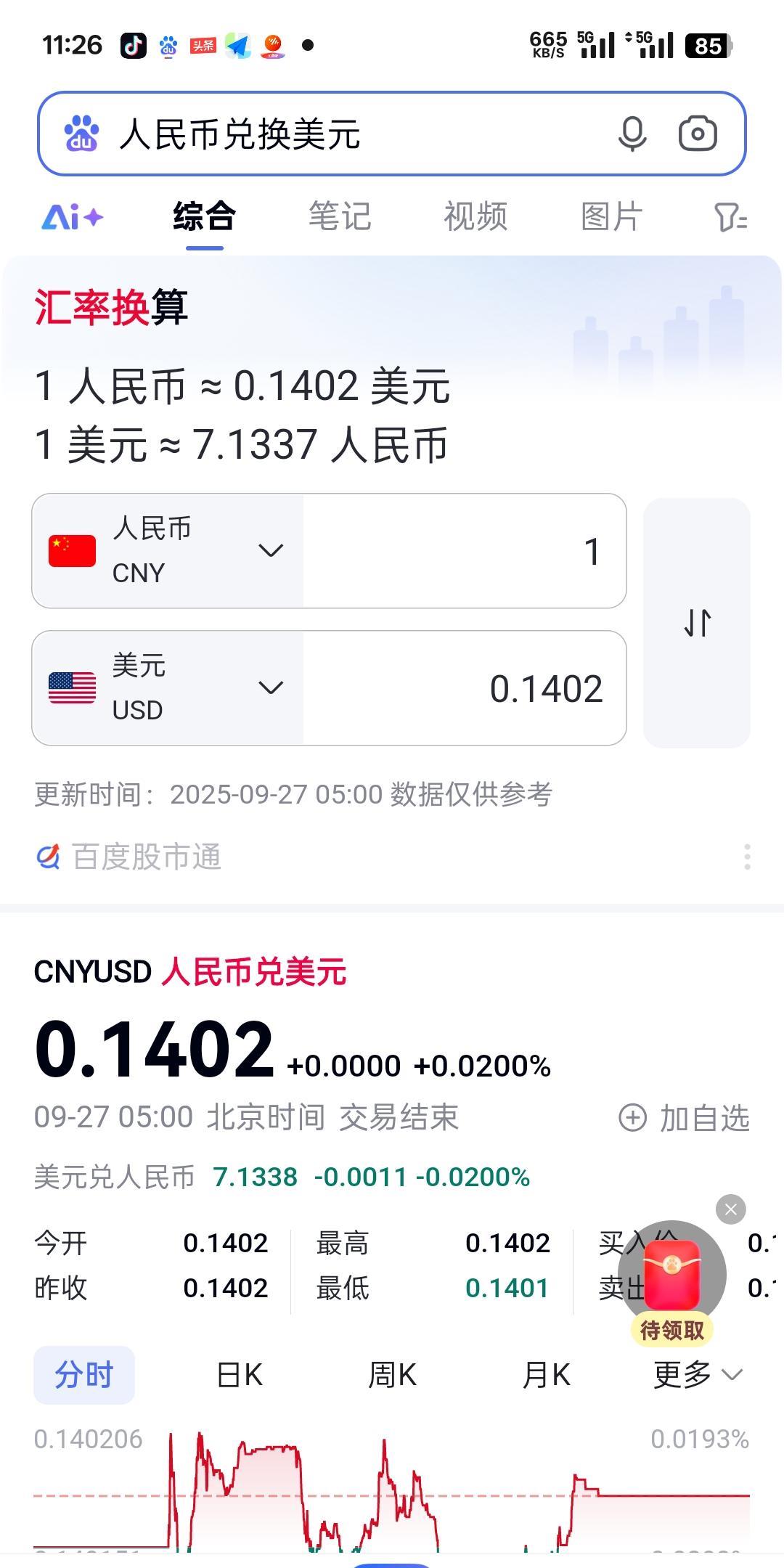This screenshot has width=784, height=1568.
Task: Switch to the 笔记 tab
Action: click(340, 216)
